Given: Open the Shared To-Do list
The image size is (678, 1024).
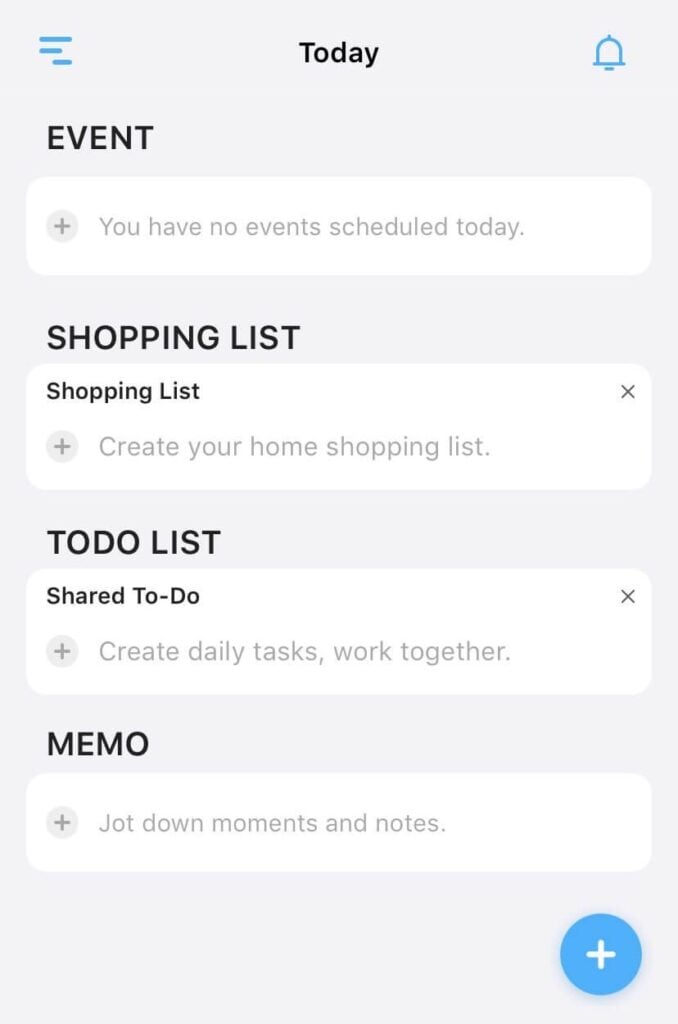Looking at the screenshot, I should coord(123,597).
